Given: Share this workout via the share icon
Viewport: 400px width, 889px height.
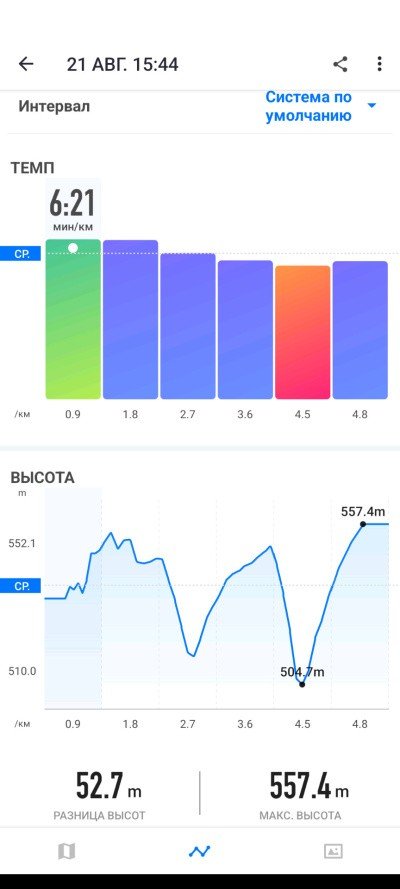Looking at the screenshot, I should tap(340, 64).
